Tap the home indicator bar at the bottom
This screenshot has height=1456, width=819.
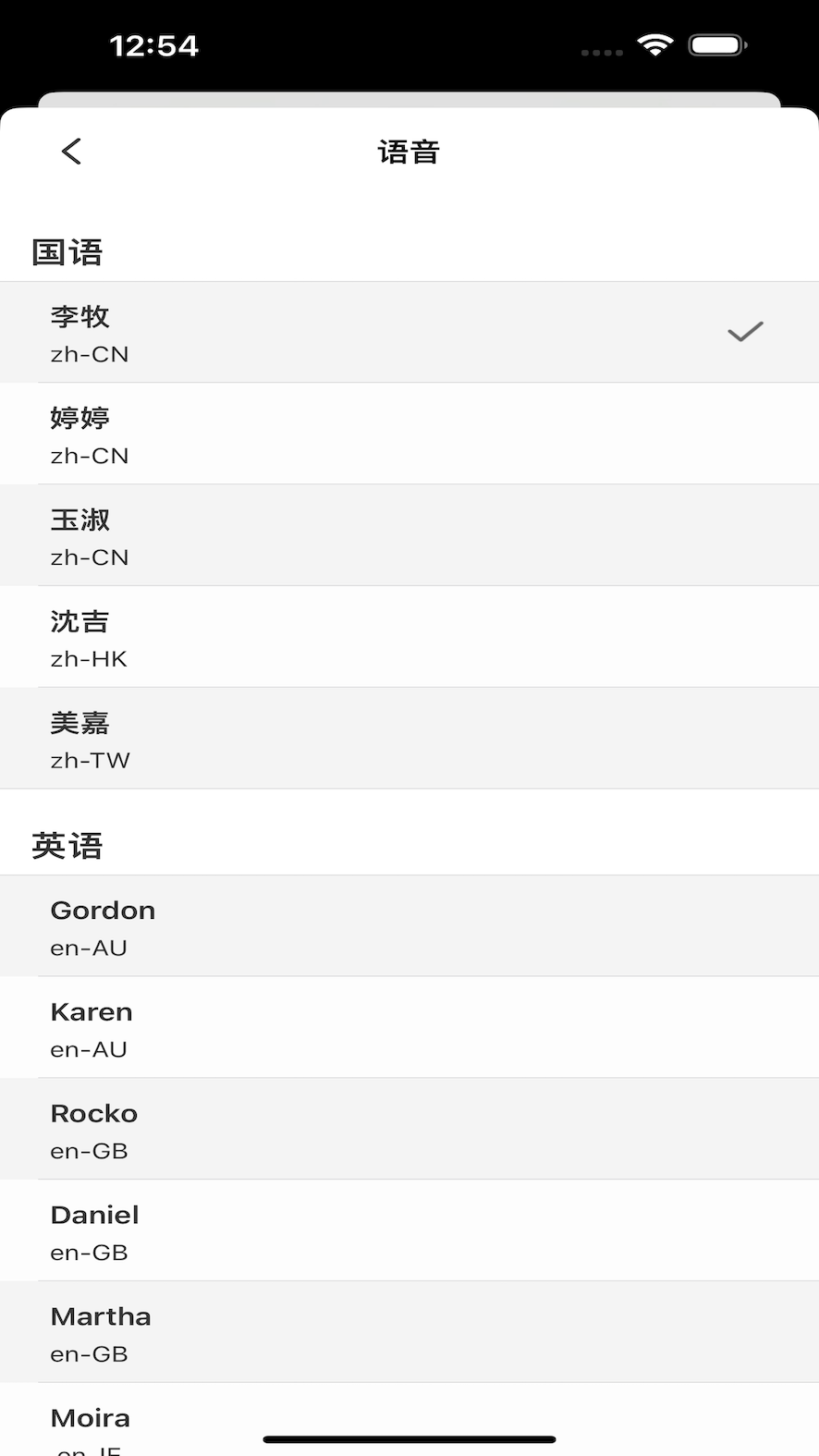pos(409,1438)
